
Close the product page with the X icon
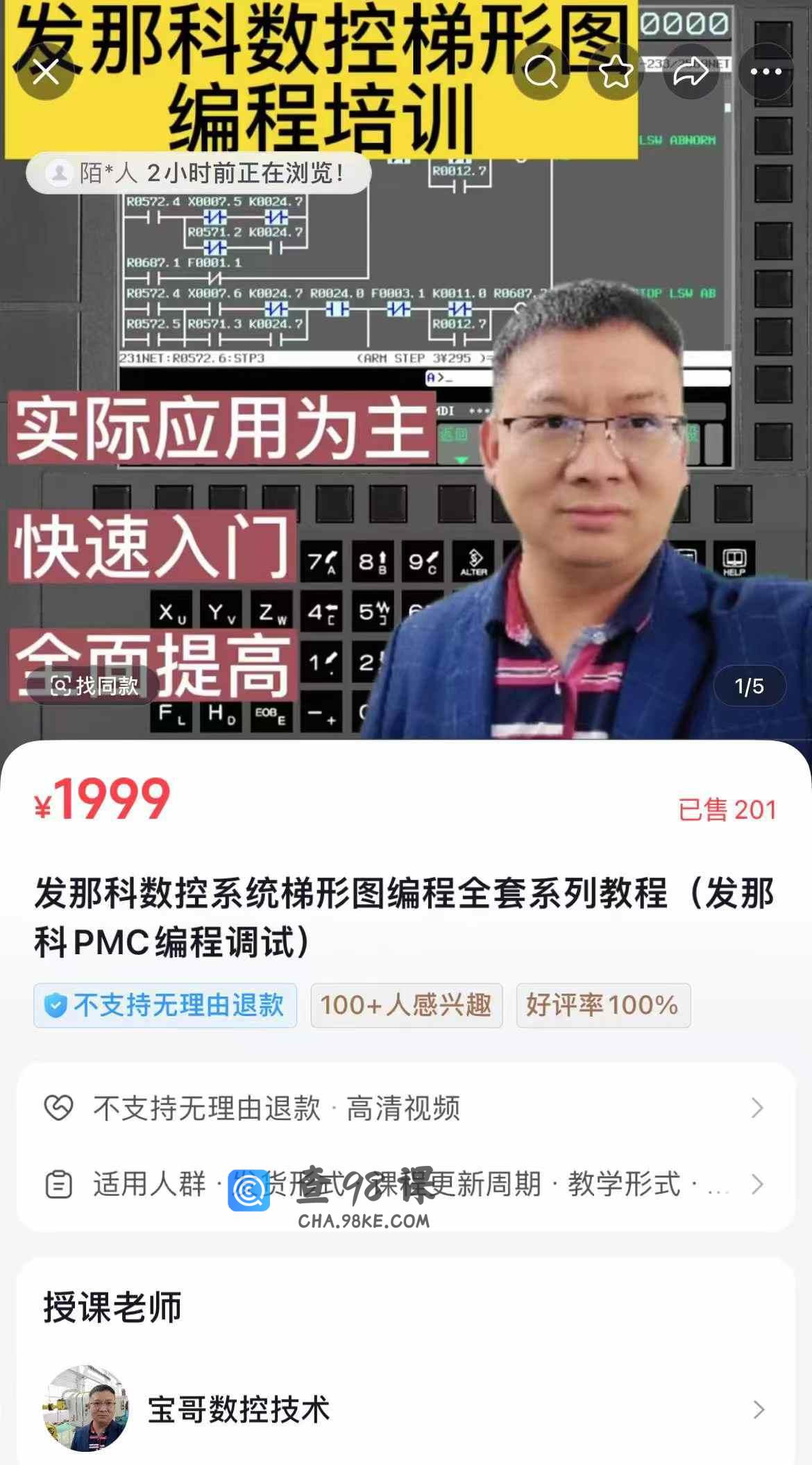point(46,71)
